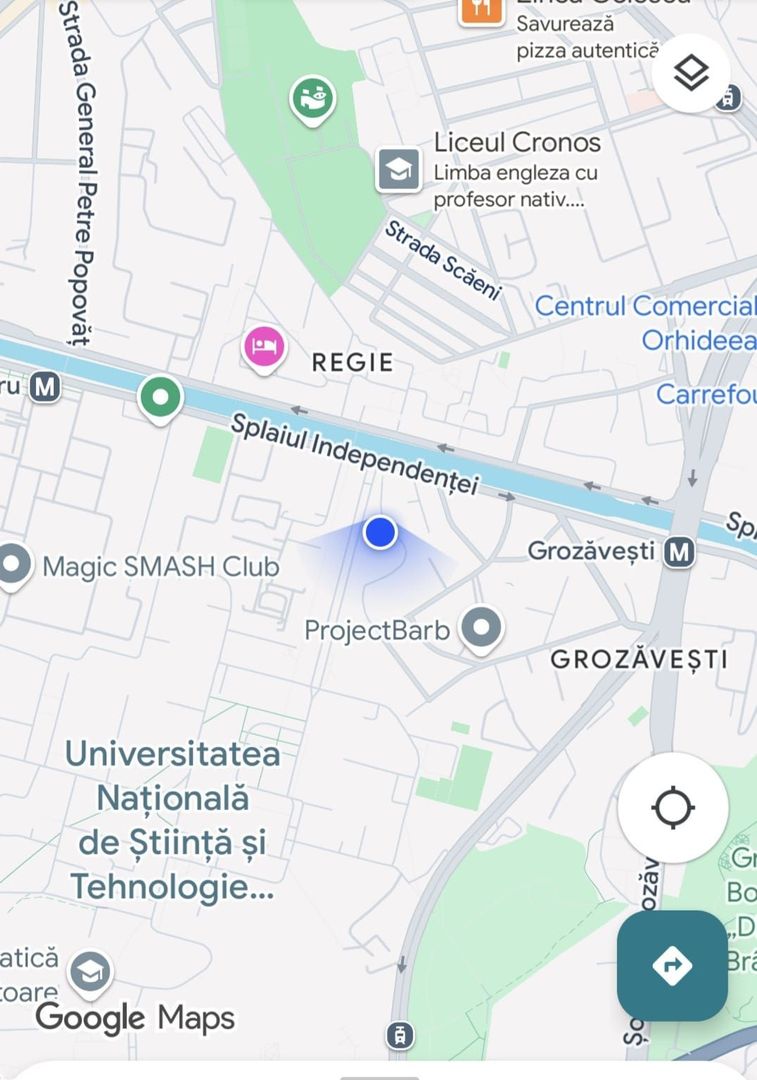Screen dimensions: 757x1080
Task: Tap the Liceul Cronos school pin
Action: coord(398,170)
